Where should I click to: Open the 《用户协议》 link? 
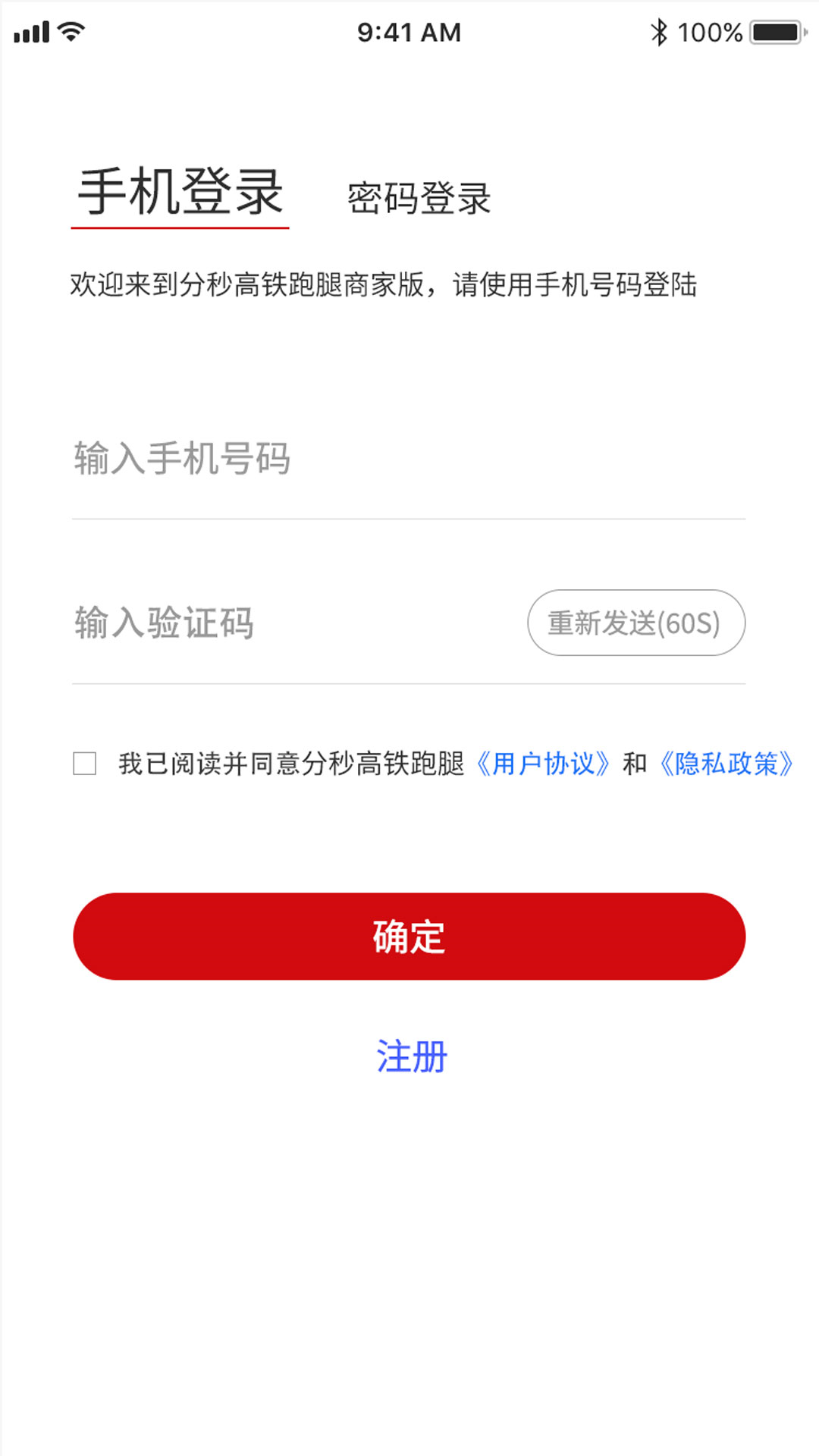(x=543, y=764)
